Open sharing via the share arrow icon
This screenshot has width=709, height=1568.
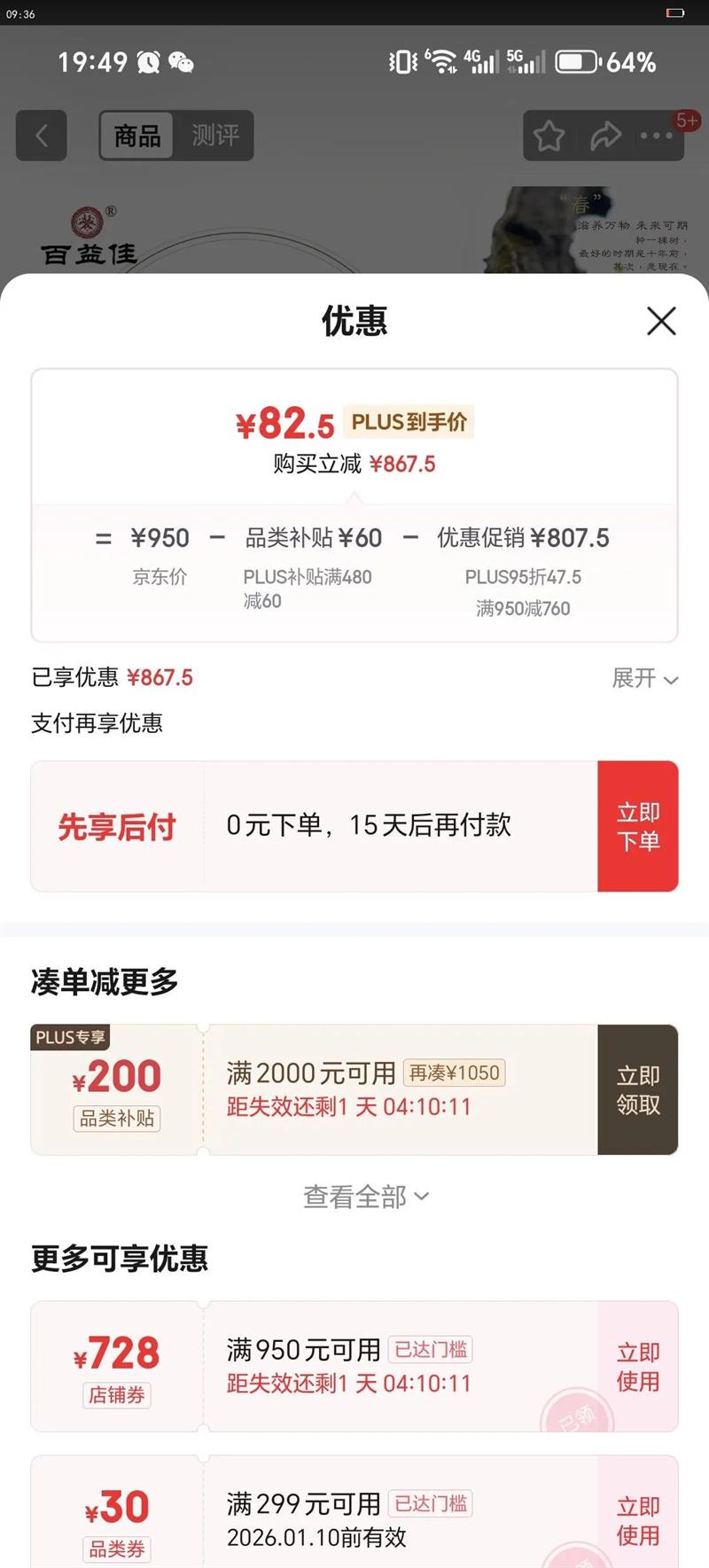605,136
